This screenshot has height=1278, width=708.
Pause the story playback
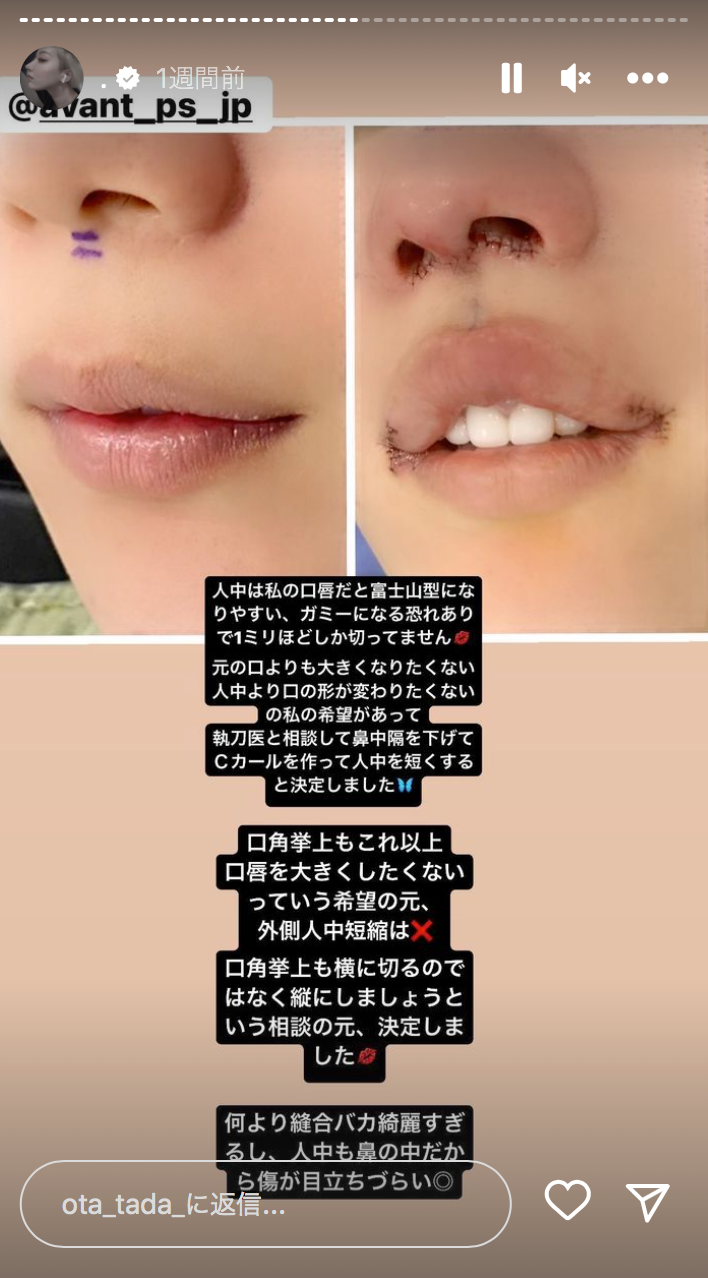511,78
